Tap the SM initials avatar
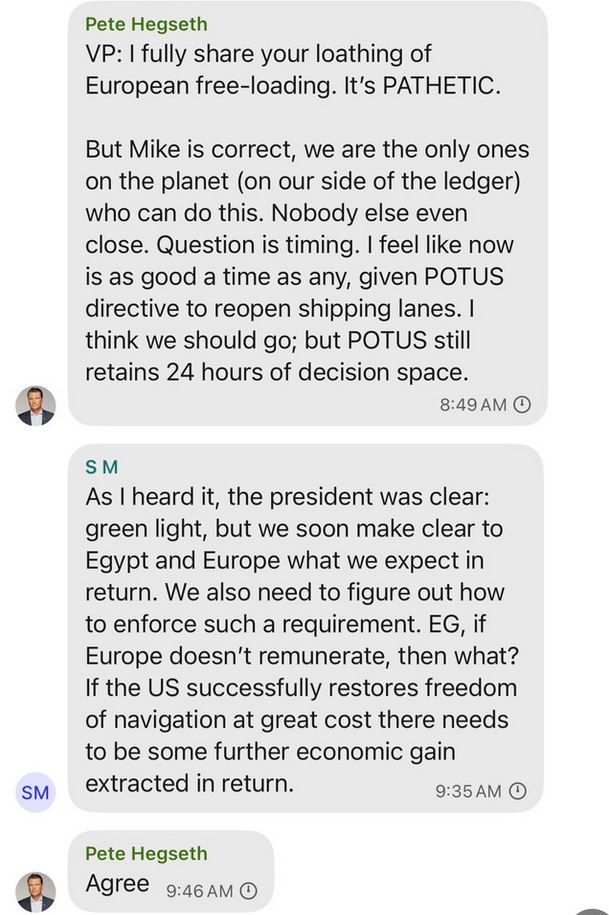 [36, 792]
